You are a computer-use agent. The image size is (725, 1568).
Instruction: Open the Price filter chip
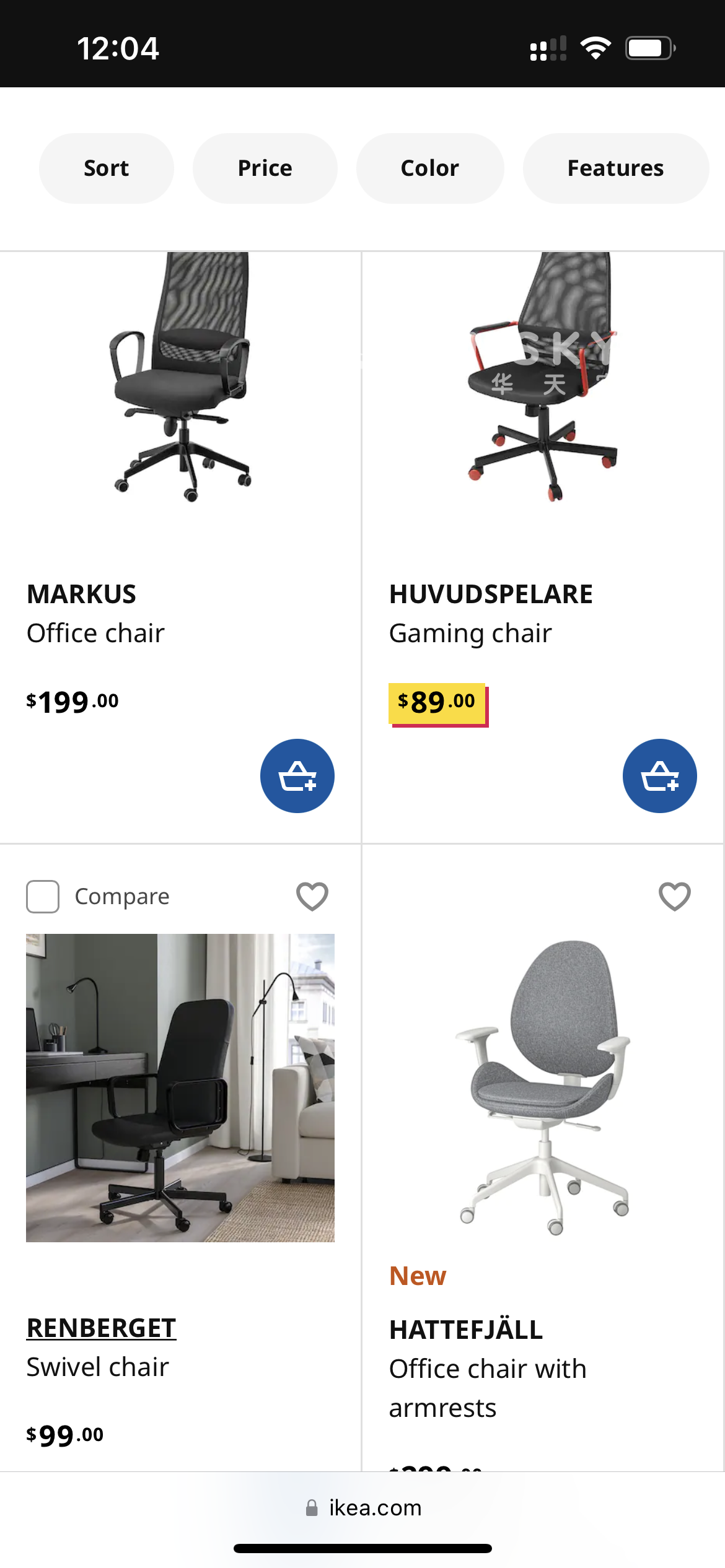tap(265, 168)
